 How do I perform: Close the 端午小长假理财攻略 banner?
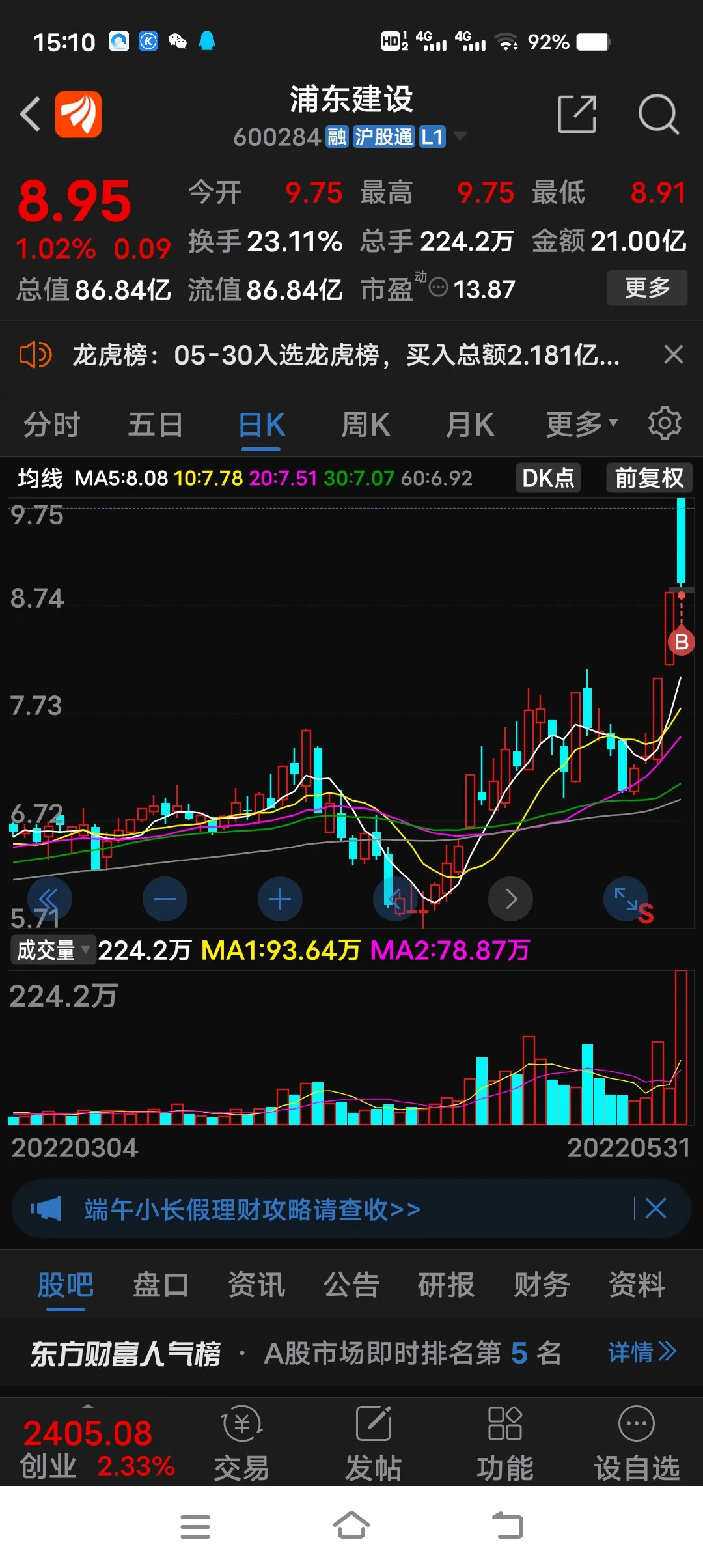655,1209
